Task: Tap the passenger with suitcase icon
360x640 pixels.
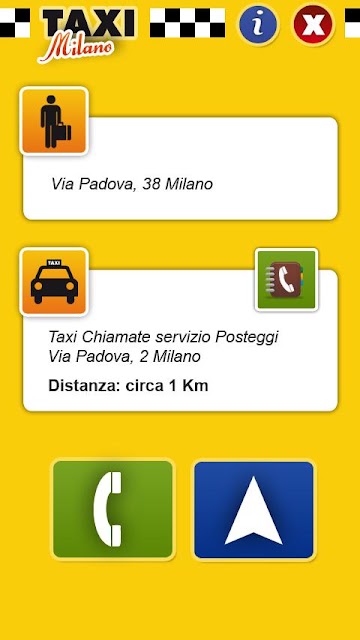Action: 54,121
